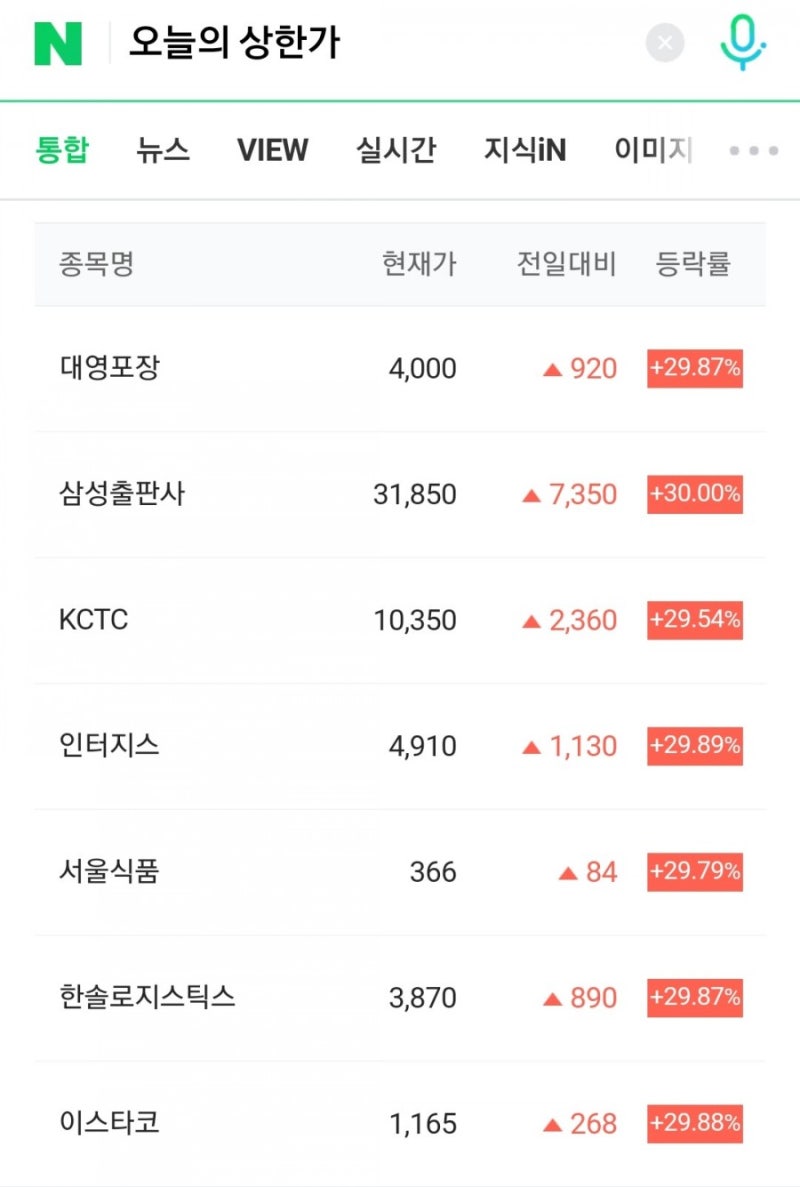The image size is (800, 1187).
Task: Click the +30.00% badge for 삼성출판사
Action: pyautogui.click(x=694, y=494)
